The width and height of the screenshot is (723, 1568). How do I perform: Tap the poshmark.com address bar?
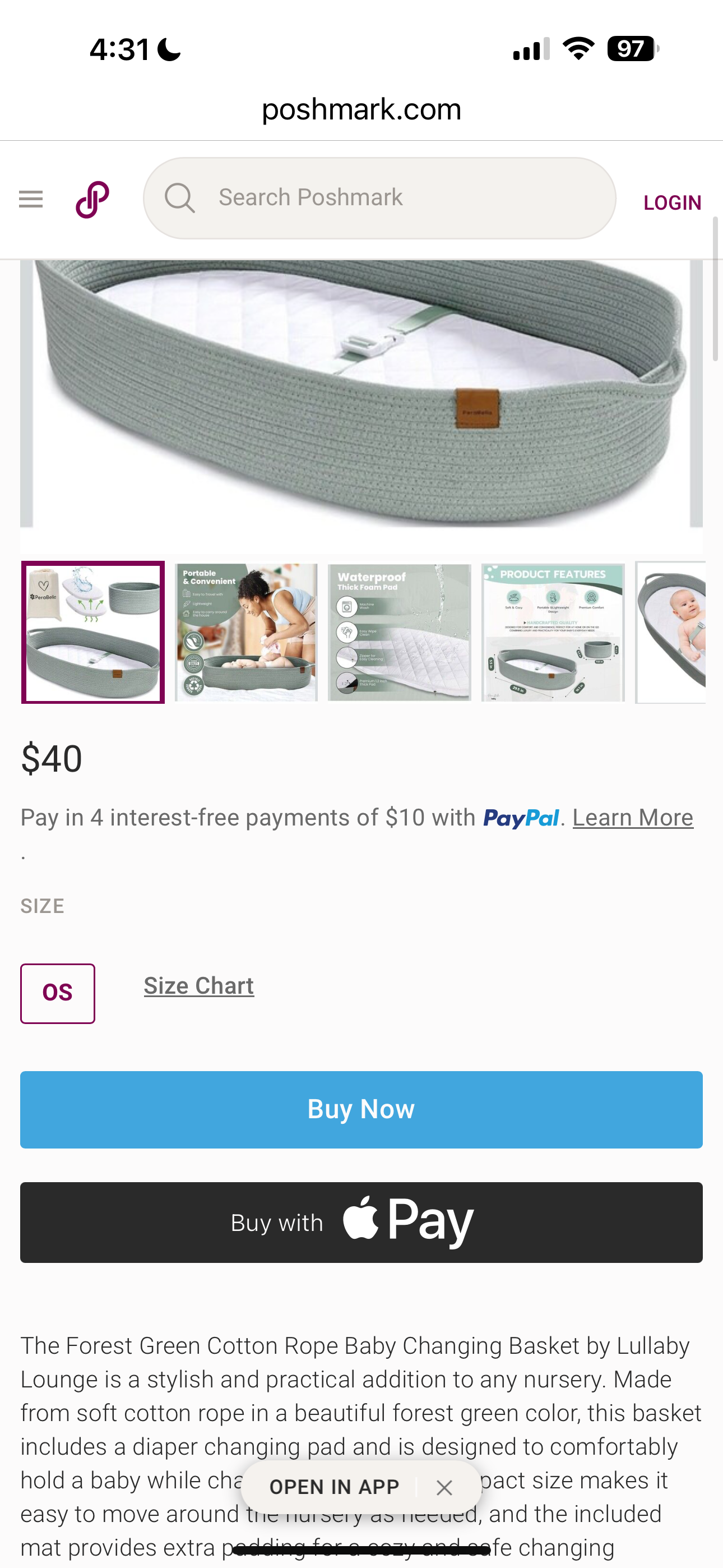[x=361, y=109]
